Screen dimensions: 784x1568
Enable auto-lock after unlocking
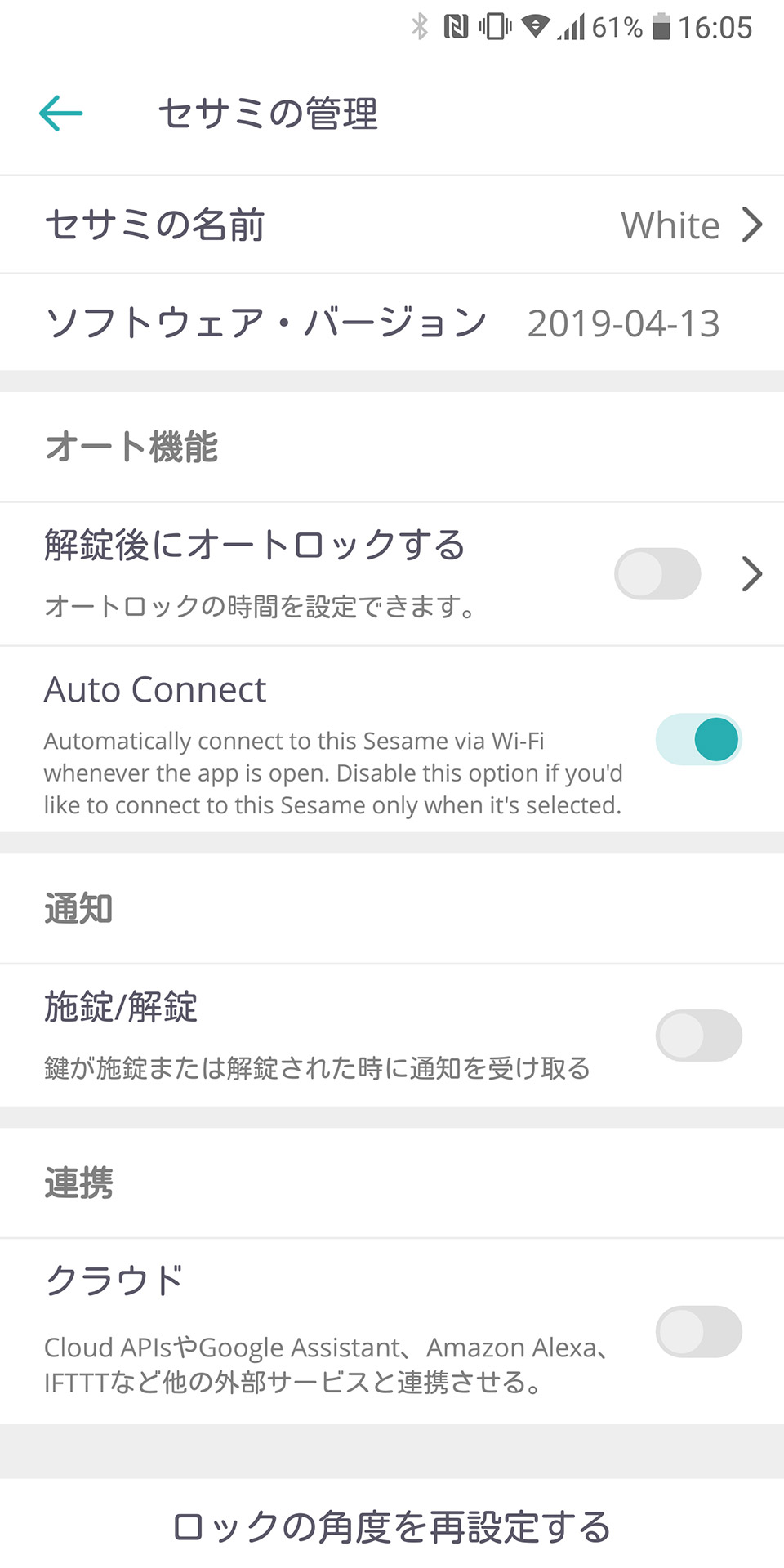coord(657,574)
